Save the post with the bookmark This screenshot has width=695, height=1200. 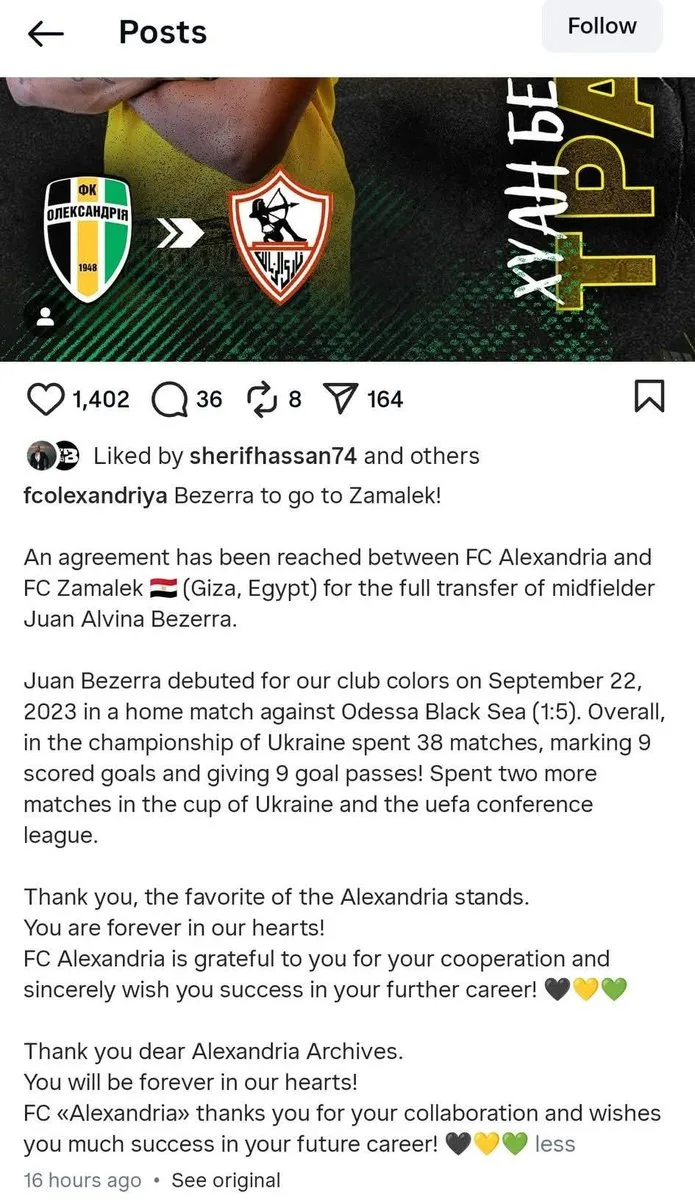649,397
